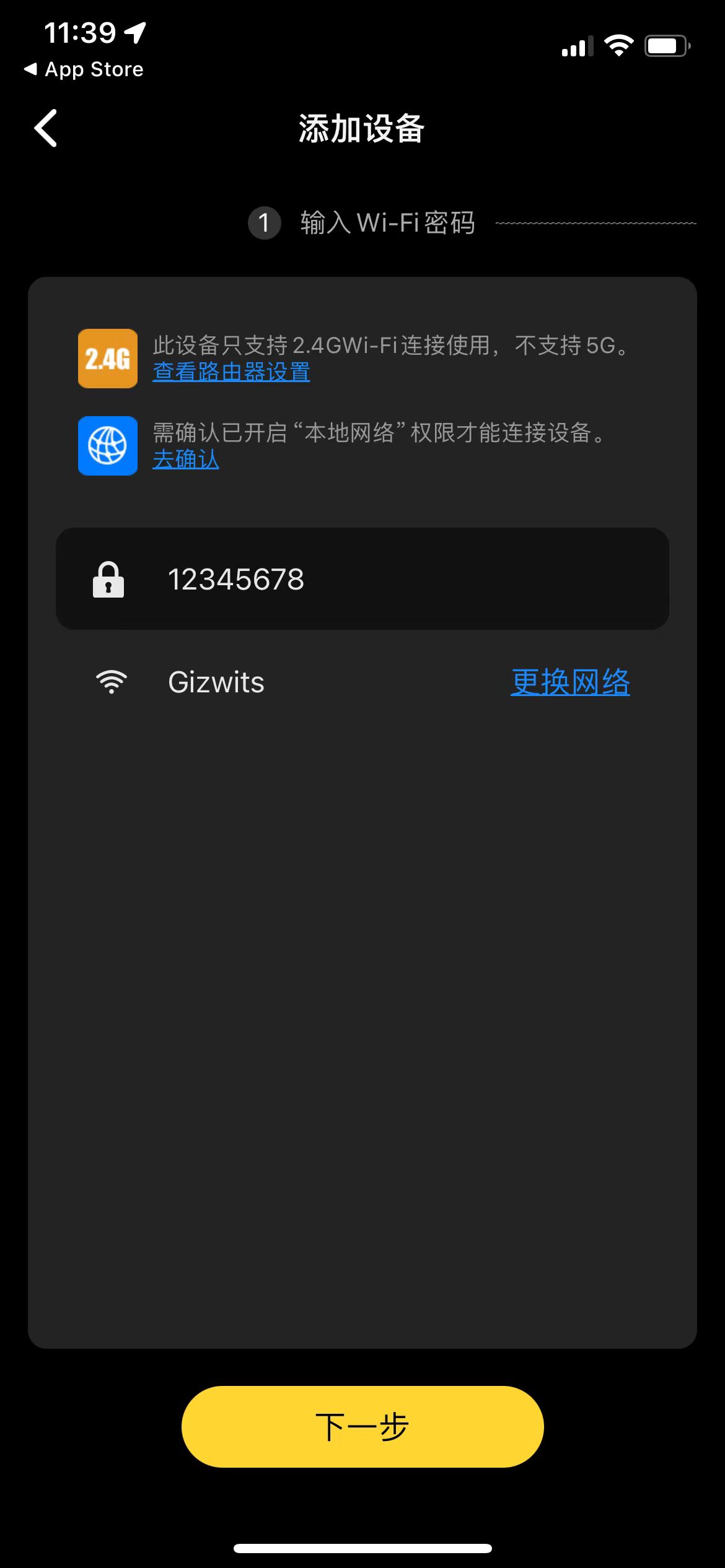Go back from the 添加设备 screen

pos(46,128)
